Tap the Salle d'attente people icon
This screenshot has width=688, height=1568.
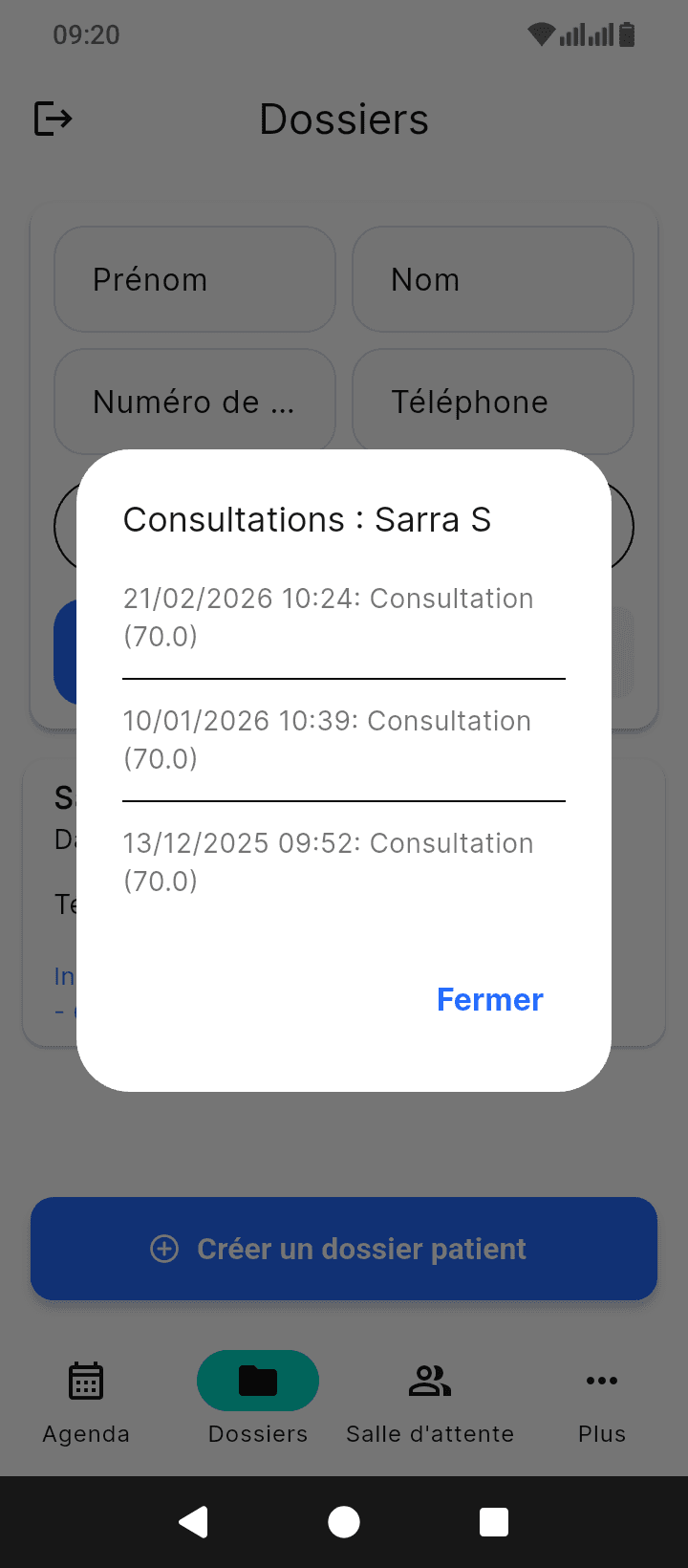(429, 1381)
